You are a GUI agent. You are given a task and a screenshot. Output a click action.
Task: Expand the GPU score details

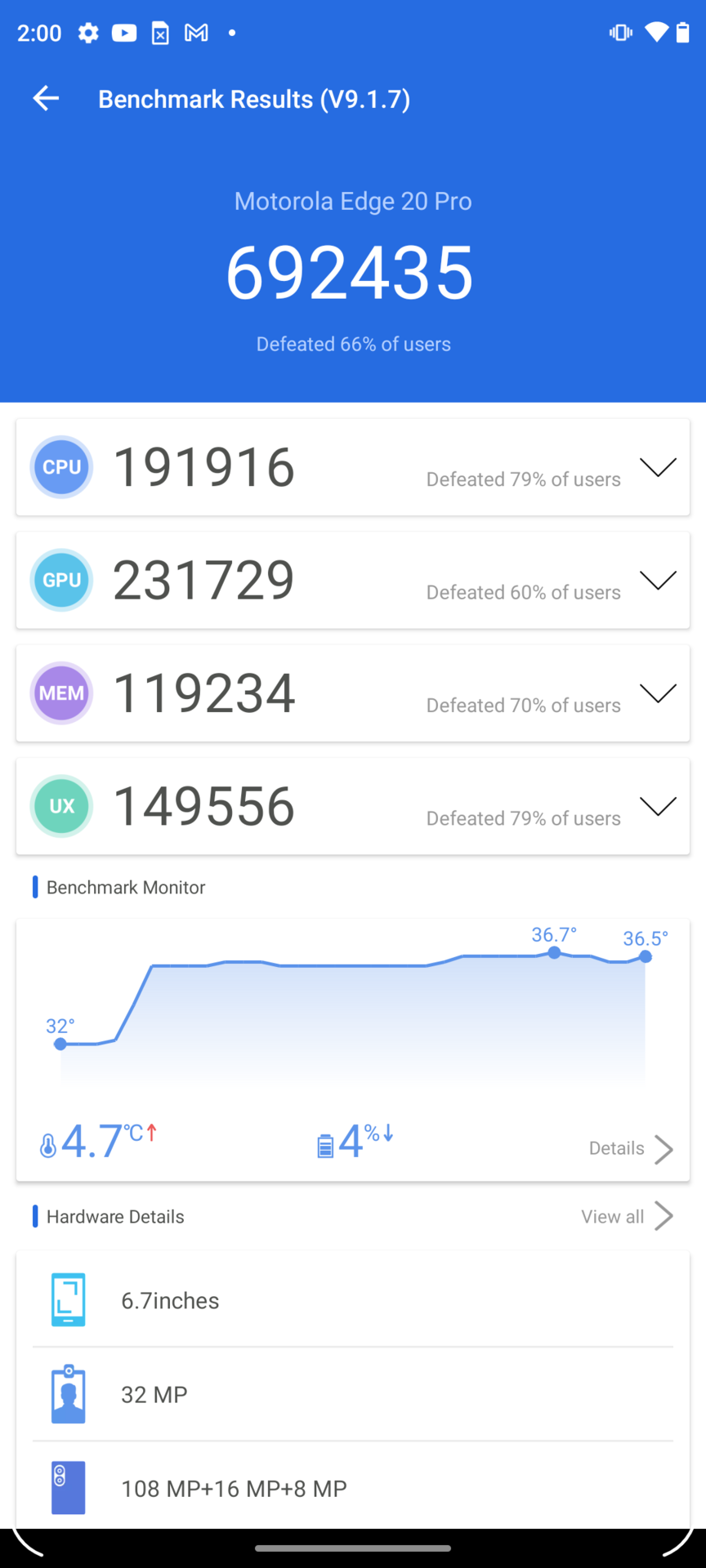coord(658,580)
